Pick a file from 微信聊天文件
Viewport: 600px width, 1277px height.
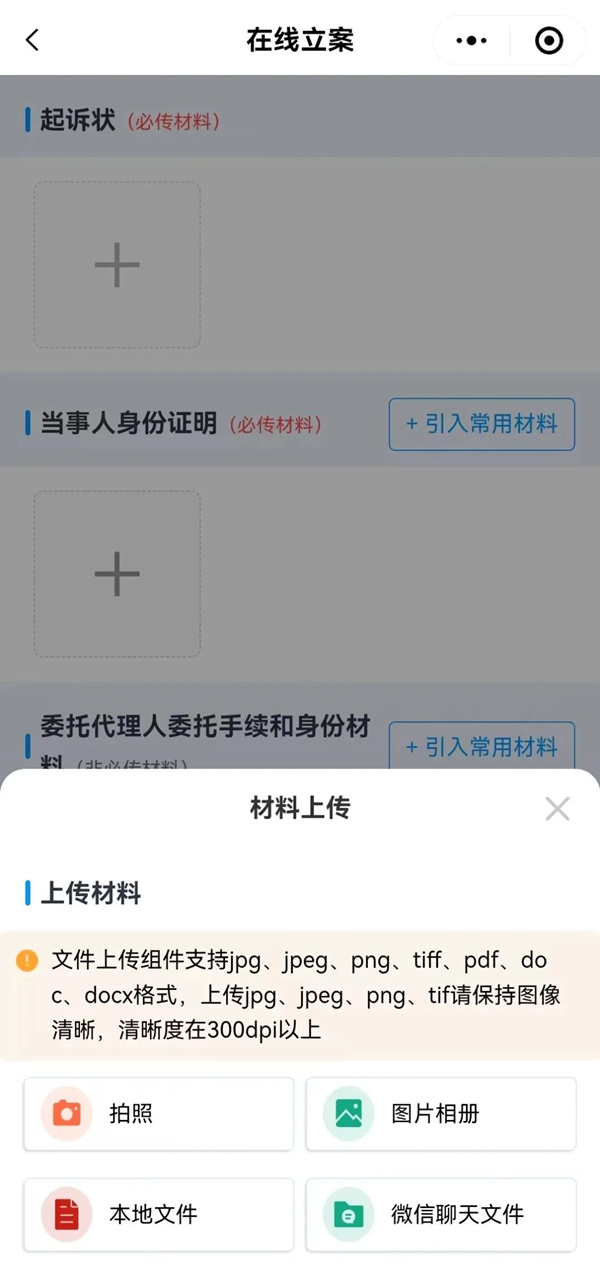click(x=441, y=1215)
